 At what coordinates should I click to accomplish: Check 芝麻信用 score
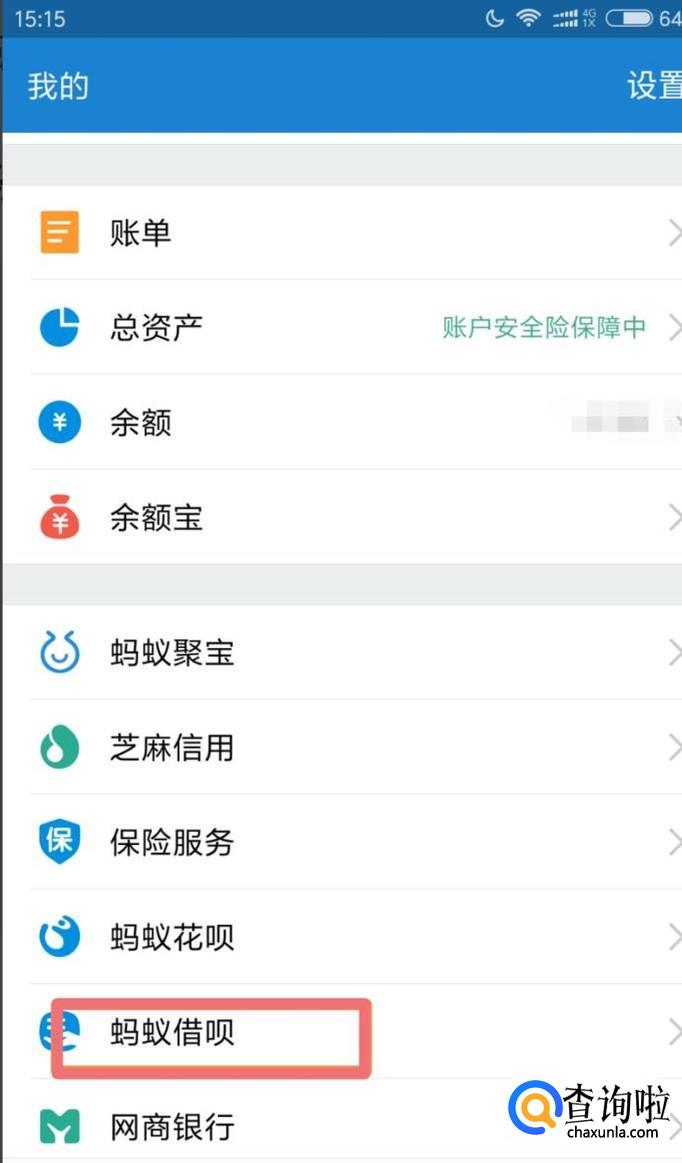point(342,747)
